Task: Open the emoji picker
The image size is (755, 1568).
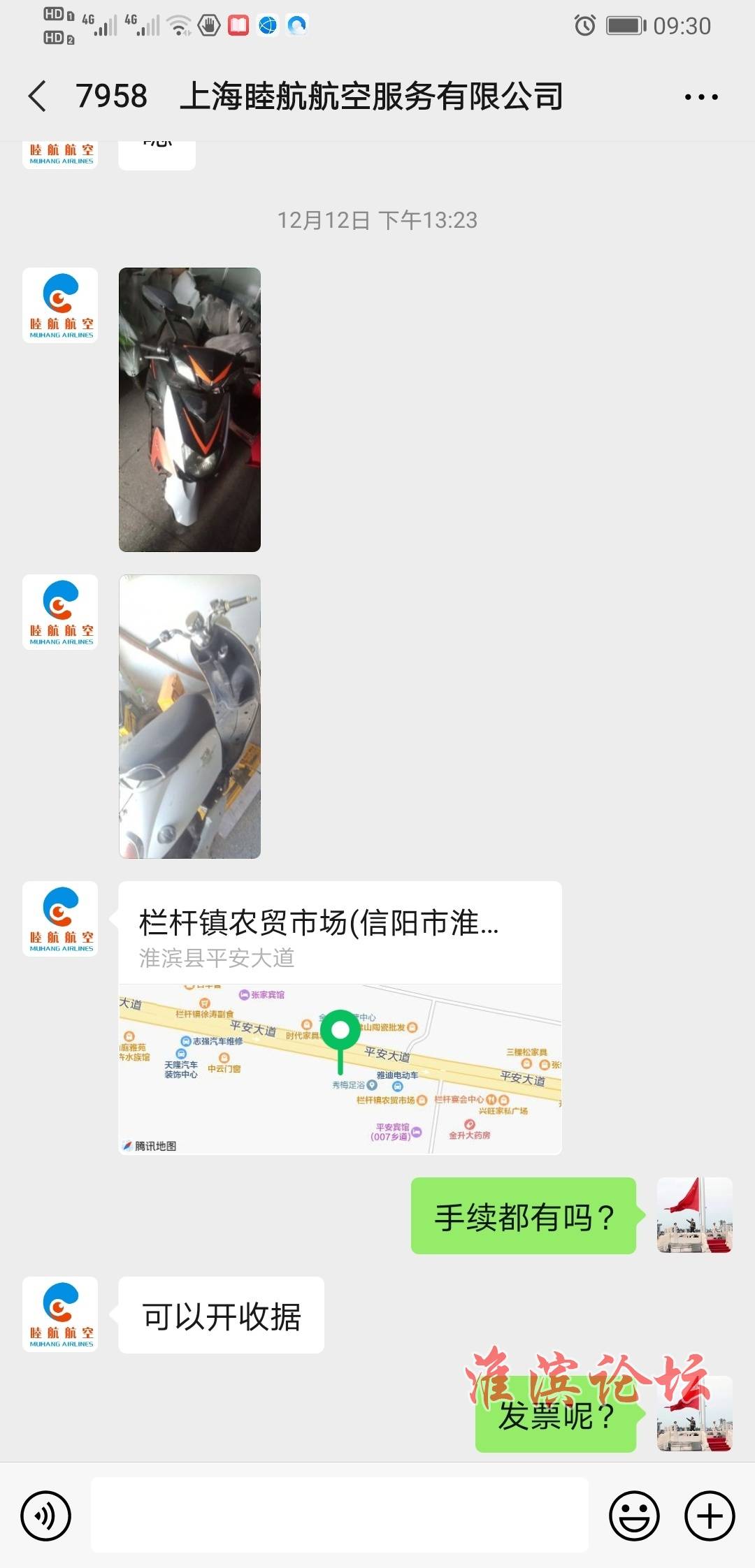Action: pyautogui.click(x=634, y=1516)
